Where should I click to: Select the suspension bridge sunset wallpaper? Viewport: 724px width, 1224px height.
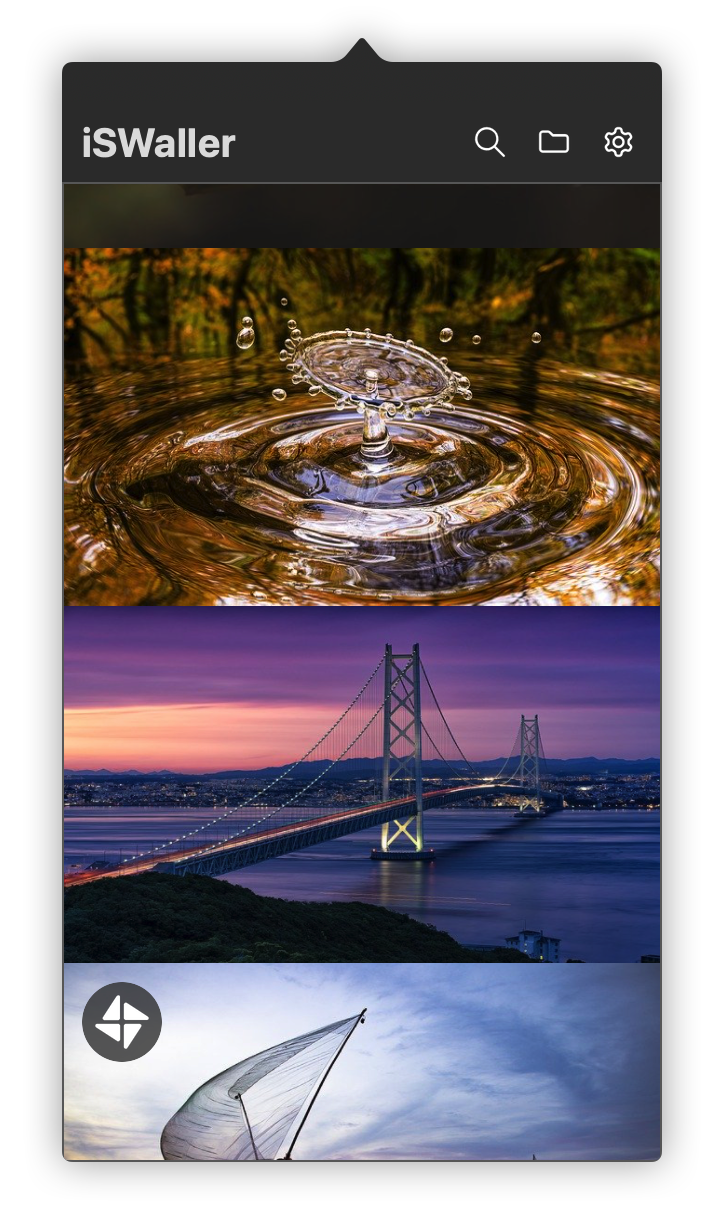(361, 784)
